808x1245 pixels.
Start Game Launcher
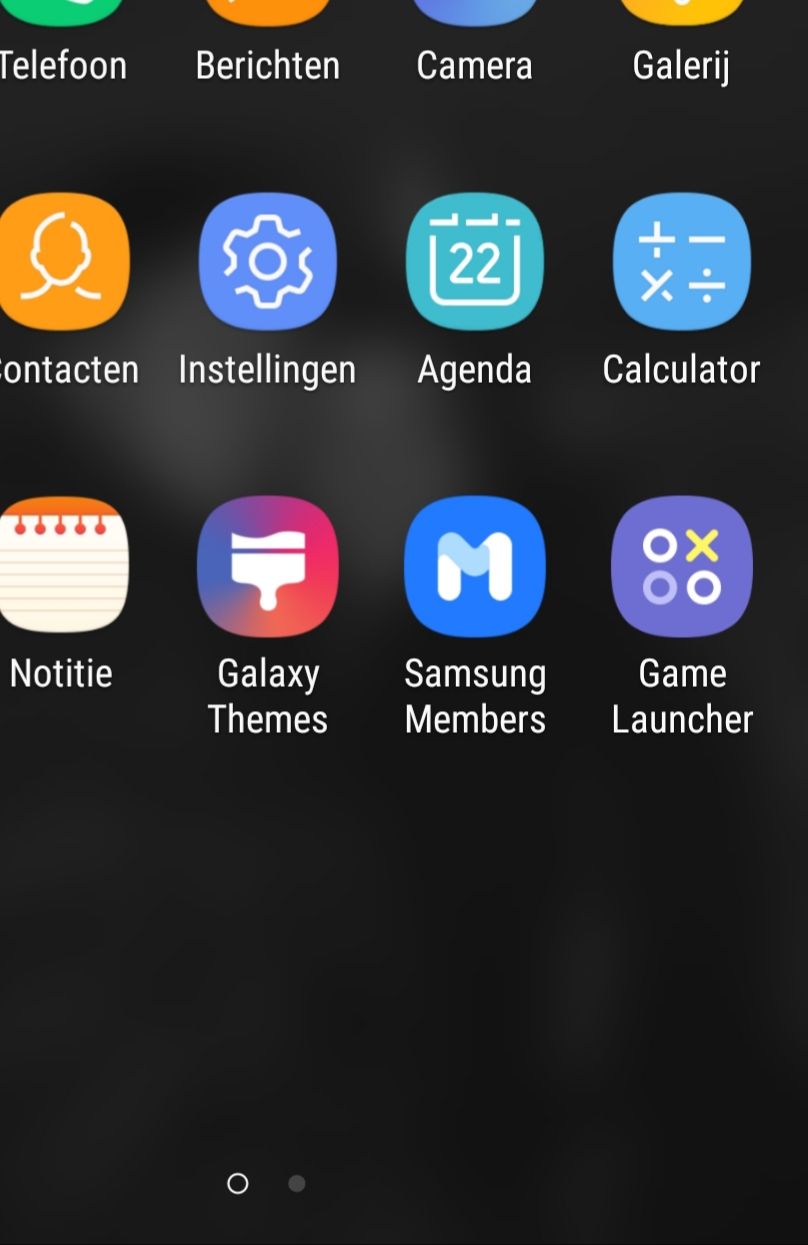click(x=681, y=566)
